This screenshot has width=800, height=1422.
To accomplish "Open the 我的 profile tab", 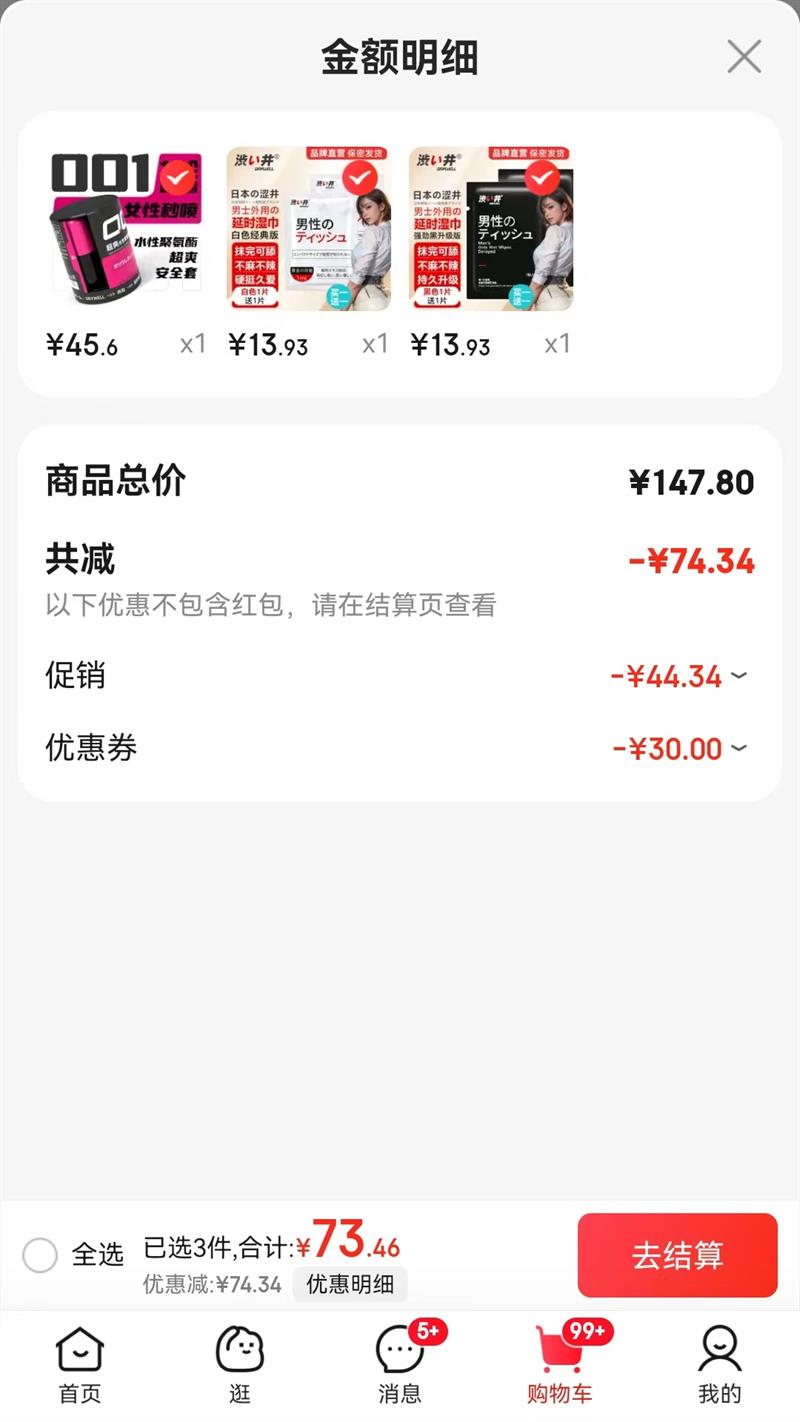I will point(719,1365).
